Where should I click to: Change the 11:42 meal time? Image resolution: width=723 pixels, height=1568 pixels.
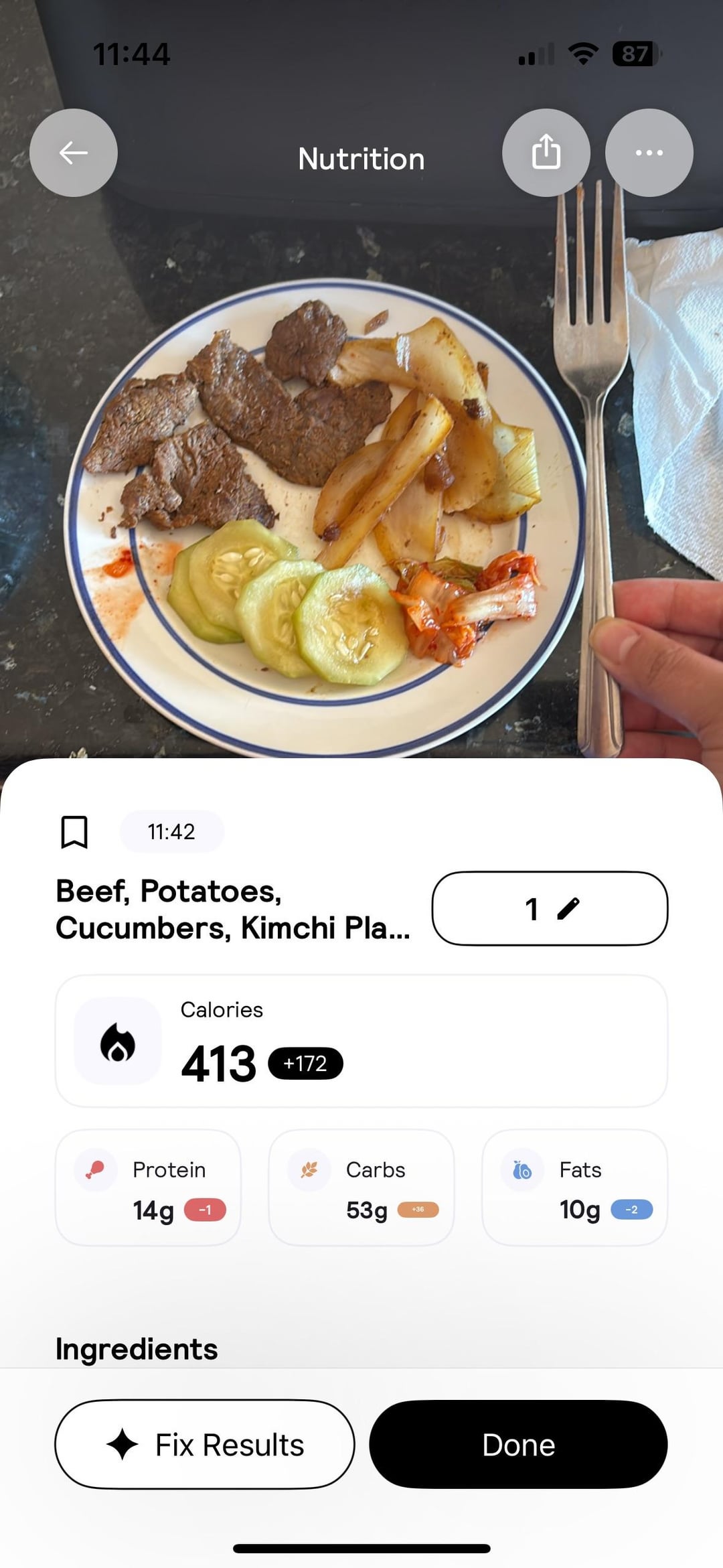171,832
